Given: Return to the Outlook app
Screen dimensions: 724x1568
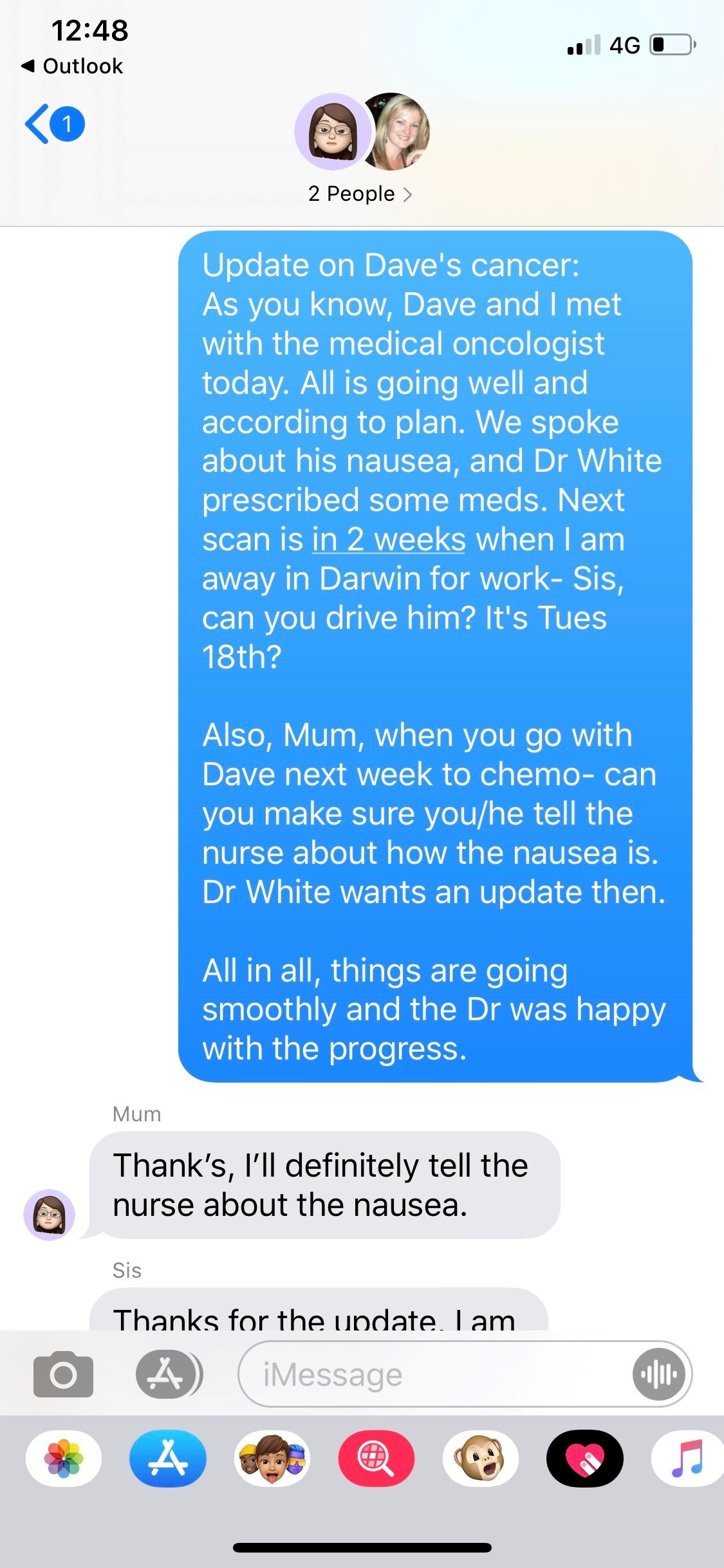Looking at the screenshot, I should click(72, 66).
